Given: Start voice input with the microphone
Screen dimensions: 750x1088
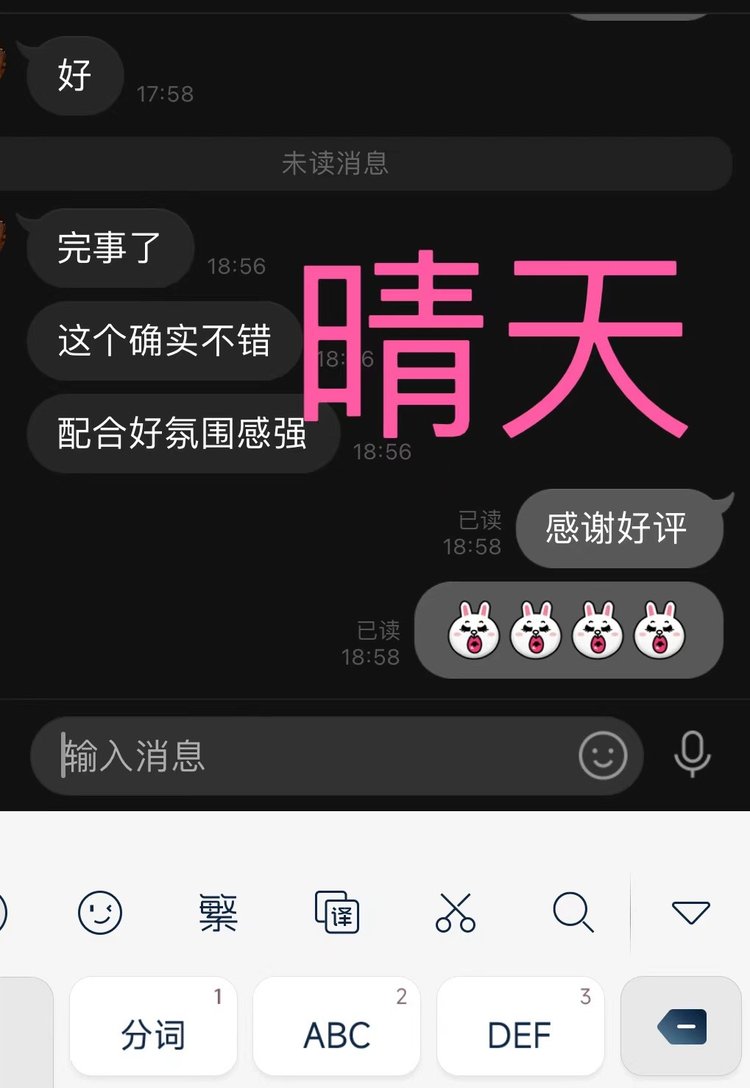Looking at the screenshot, I should pyautogui.click(x=692, y=754).
